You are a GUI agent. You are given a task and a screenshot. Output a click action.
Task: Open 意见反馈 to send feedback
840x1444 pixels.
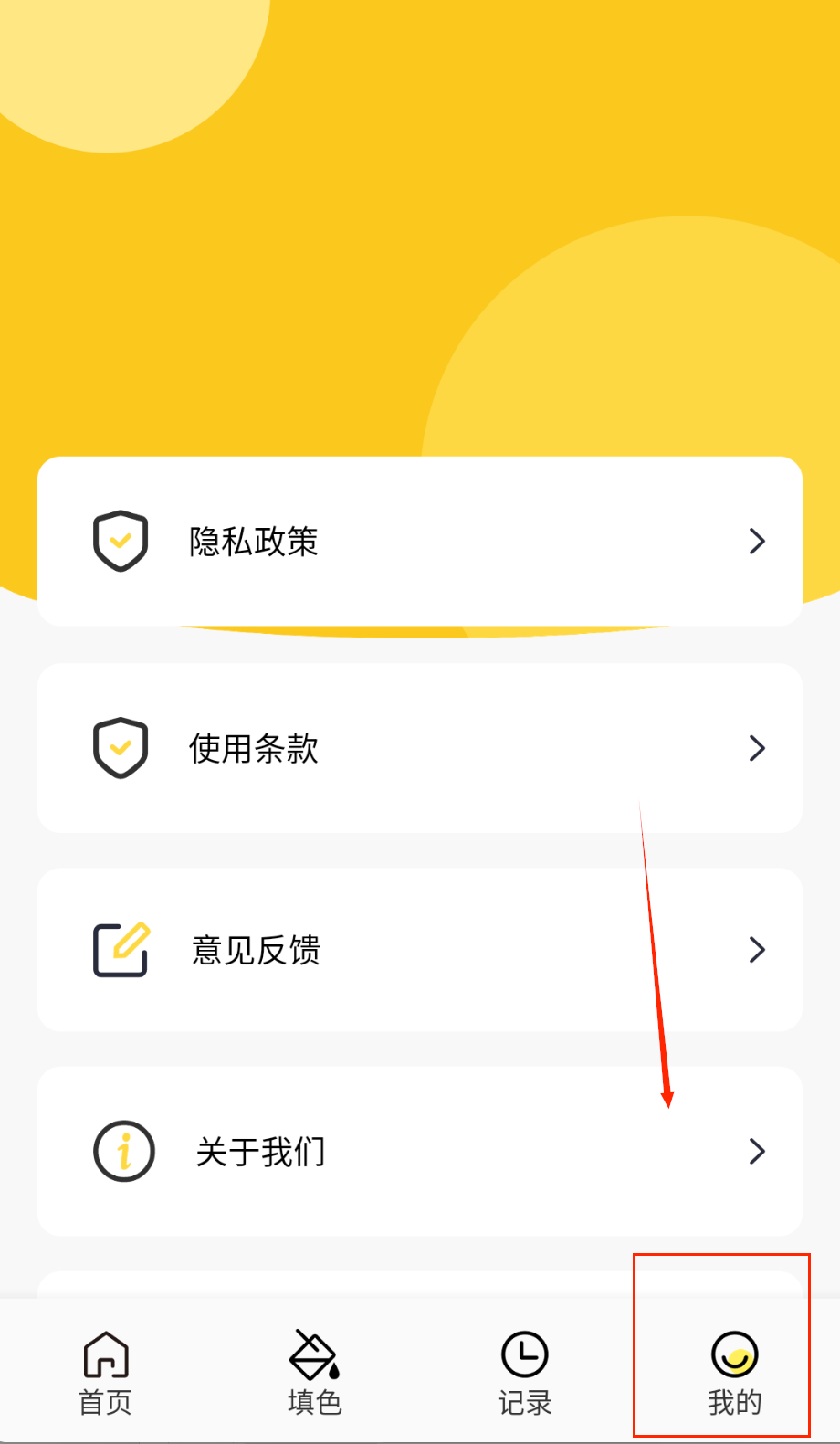pos(419,950)
